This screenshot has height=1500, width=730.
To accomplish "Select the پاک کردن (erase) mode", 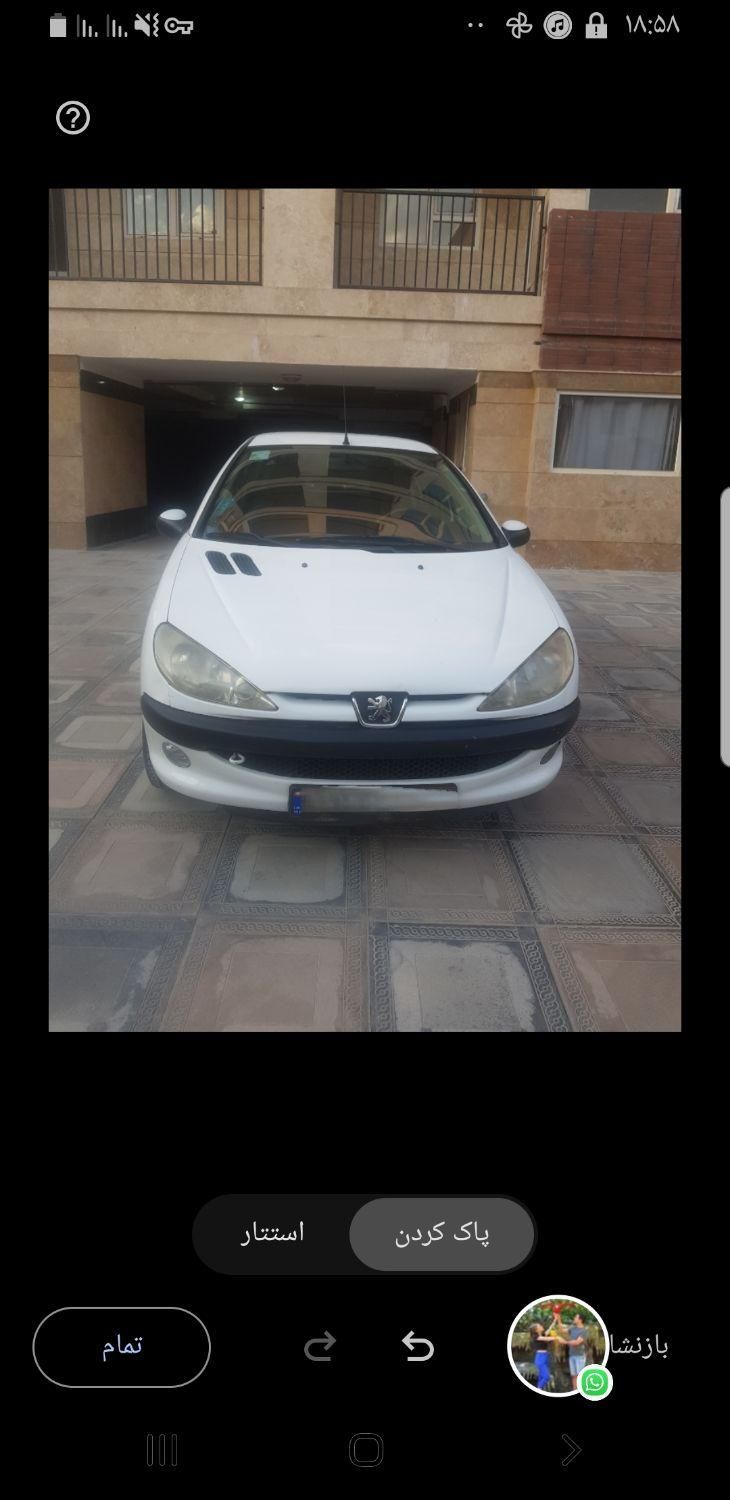I will click(442, 1233).
